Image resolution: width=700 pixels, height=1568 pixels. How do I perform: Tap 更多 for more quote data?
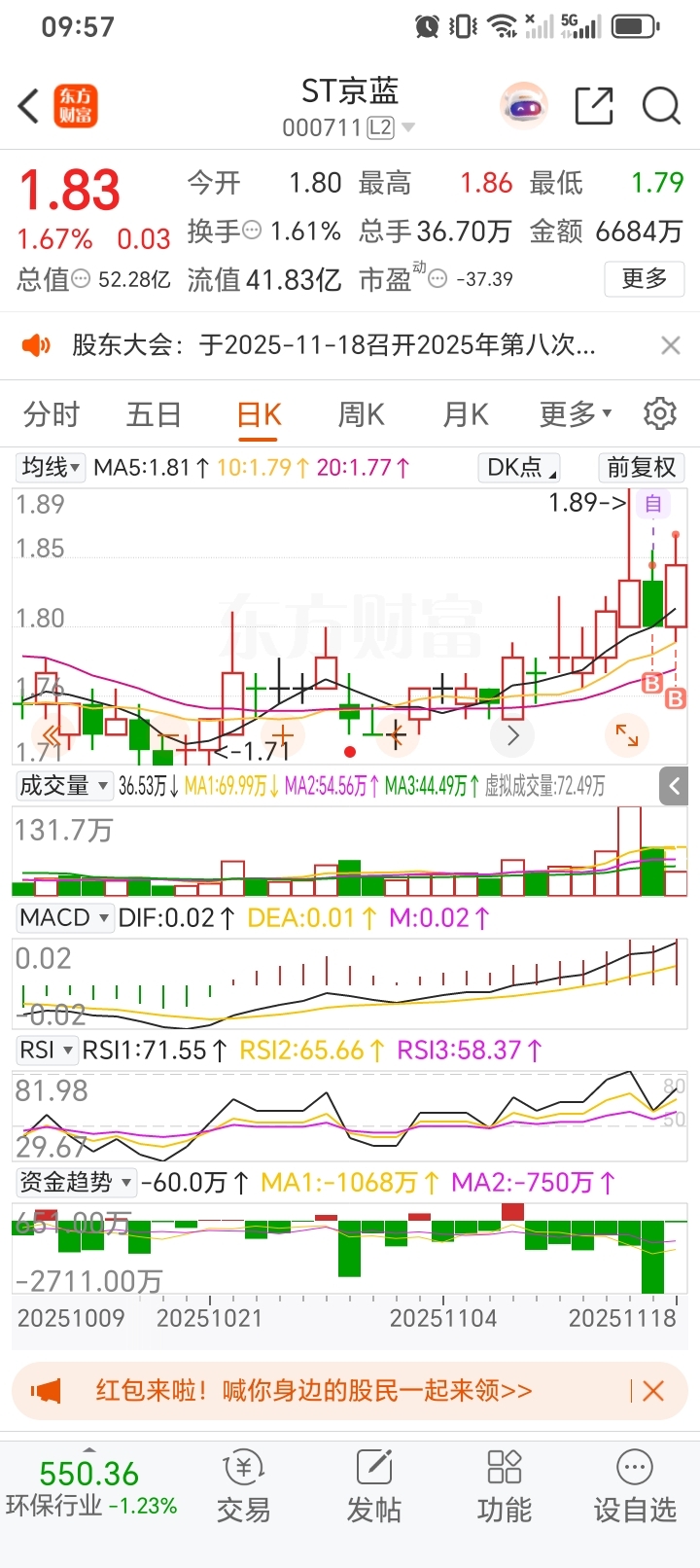(x=645, y=279)
